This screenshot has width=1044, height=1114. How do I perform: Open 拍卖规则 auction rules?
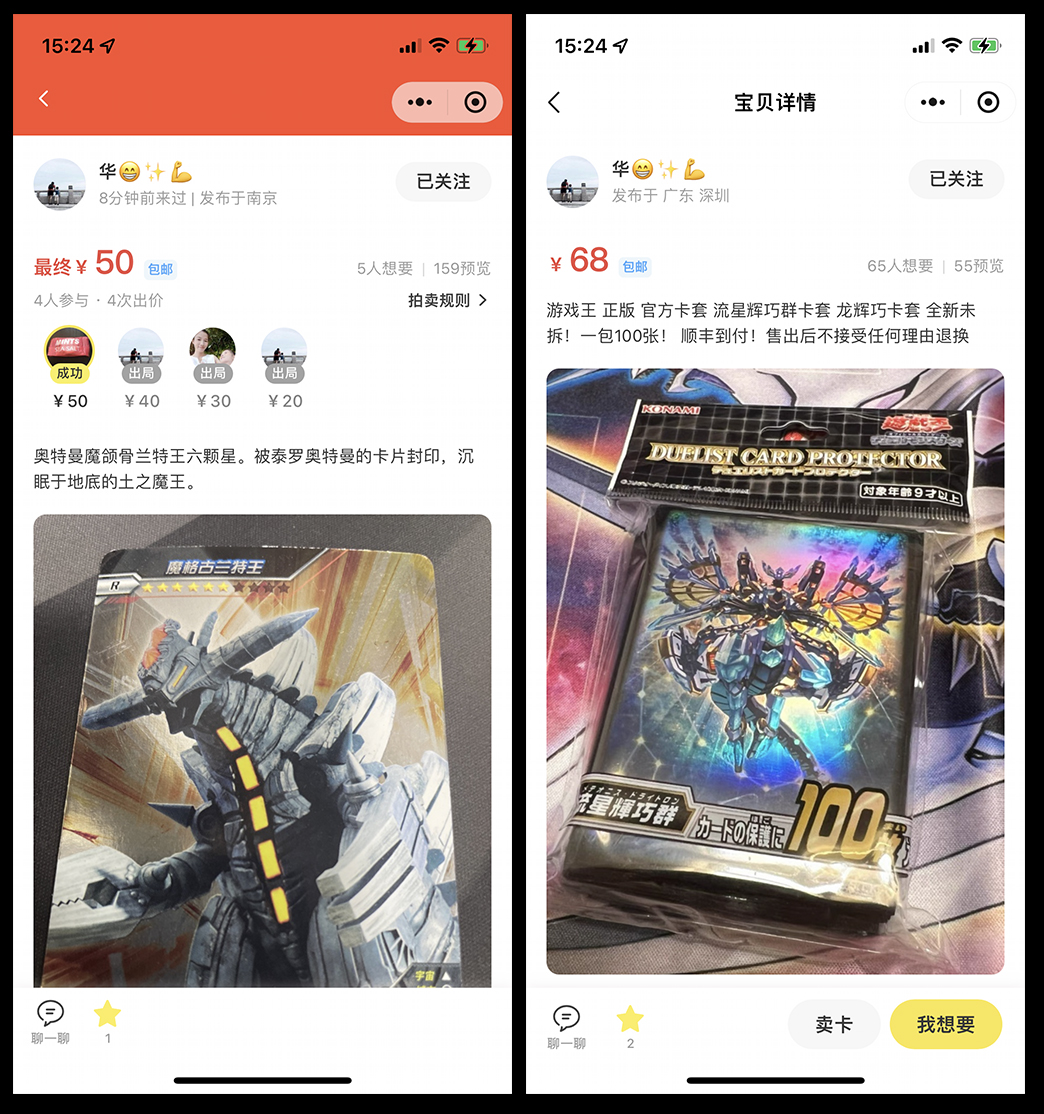coord(447,300)
